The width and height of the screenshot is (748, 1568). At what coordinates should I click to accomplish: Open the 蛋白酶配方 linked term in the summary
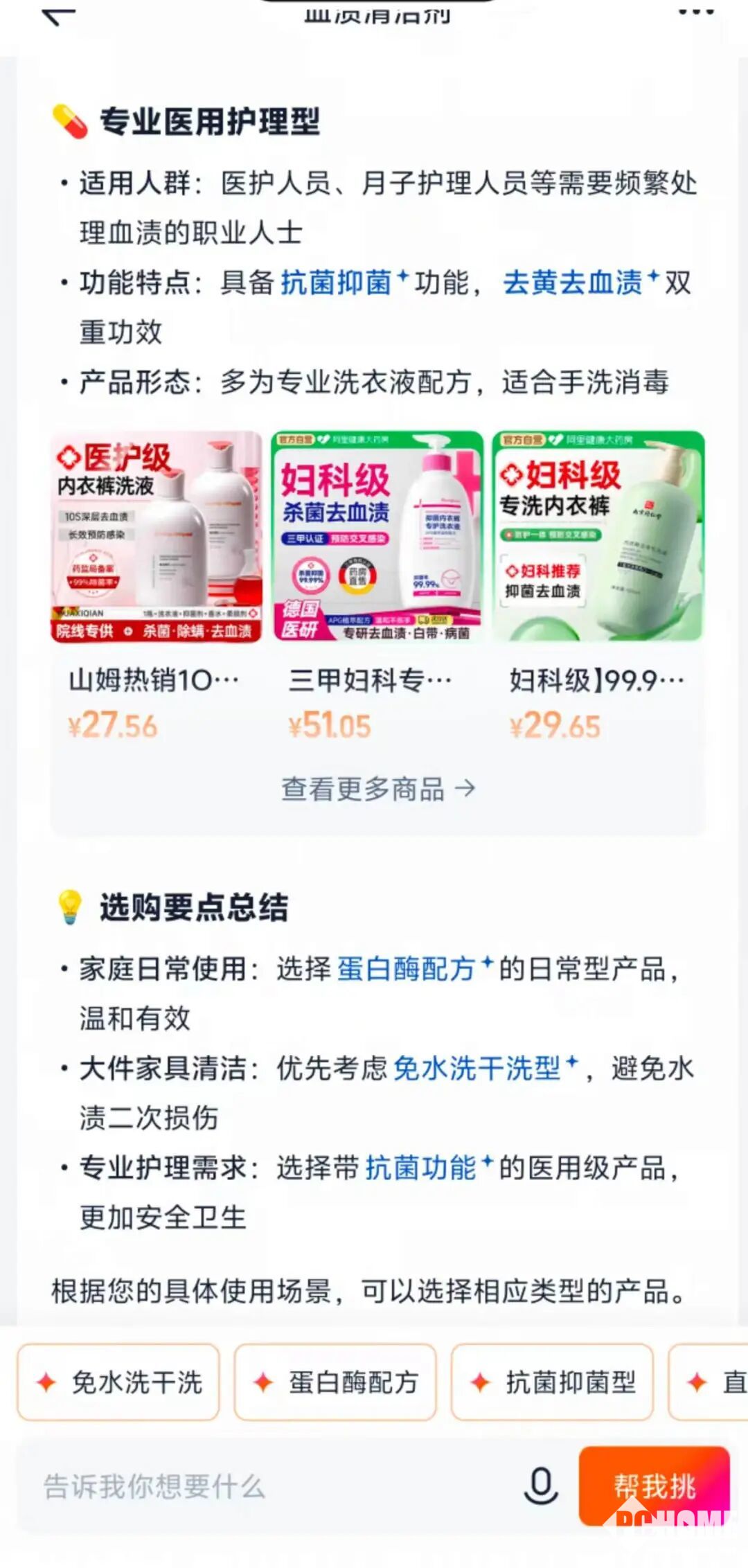point(406,969)
